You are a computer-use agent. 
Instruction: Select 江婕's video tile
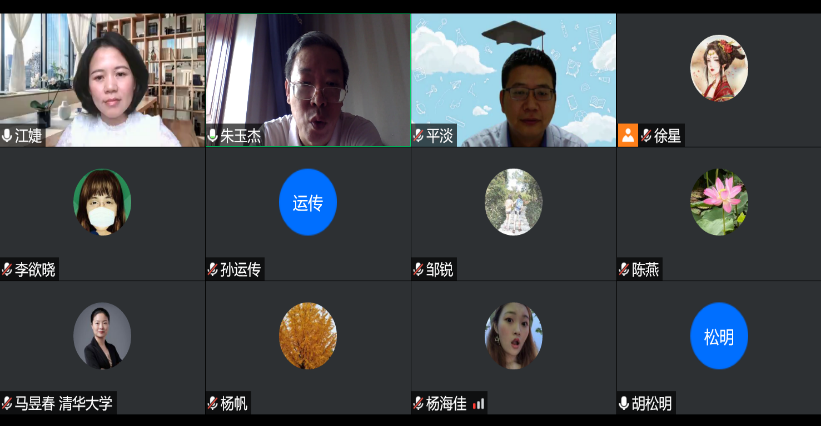pyautogui.click(x=102, y=80)
